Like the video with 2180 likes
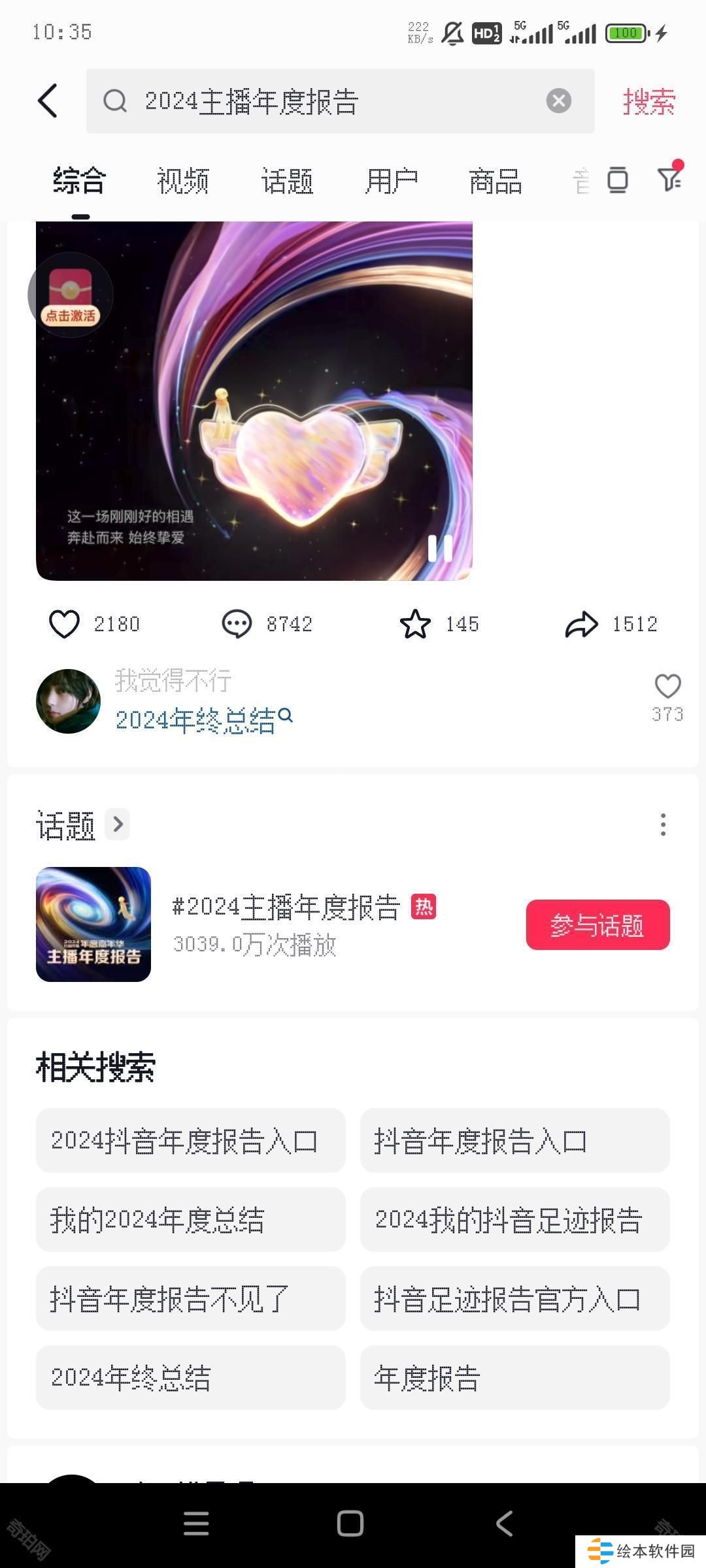 pos(65,624)
